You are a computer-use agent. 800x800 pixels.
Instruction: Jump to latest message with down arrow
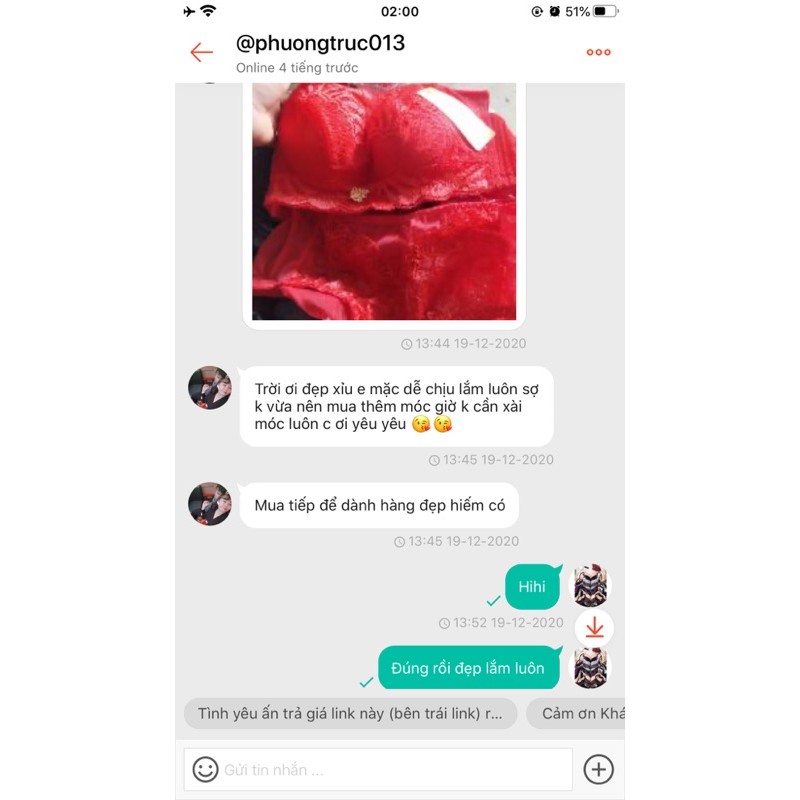pos(594,628)
